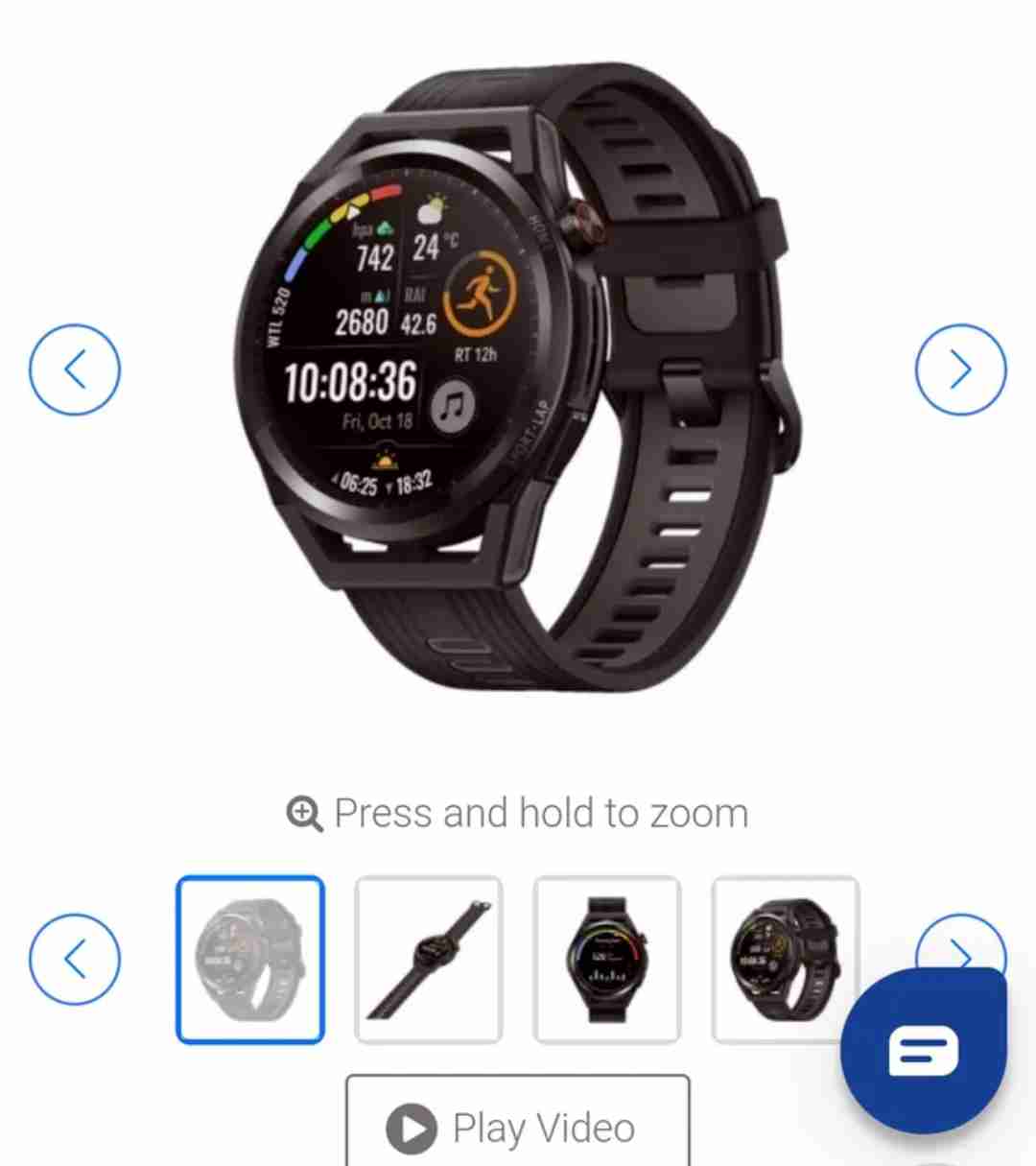Show the previous product image
The image size is (1036, 1166).
pyautogui.click(x=75, y=369)
